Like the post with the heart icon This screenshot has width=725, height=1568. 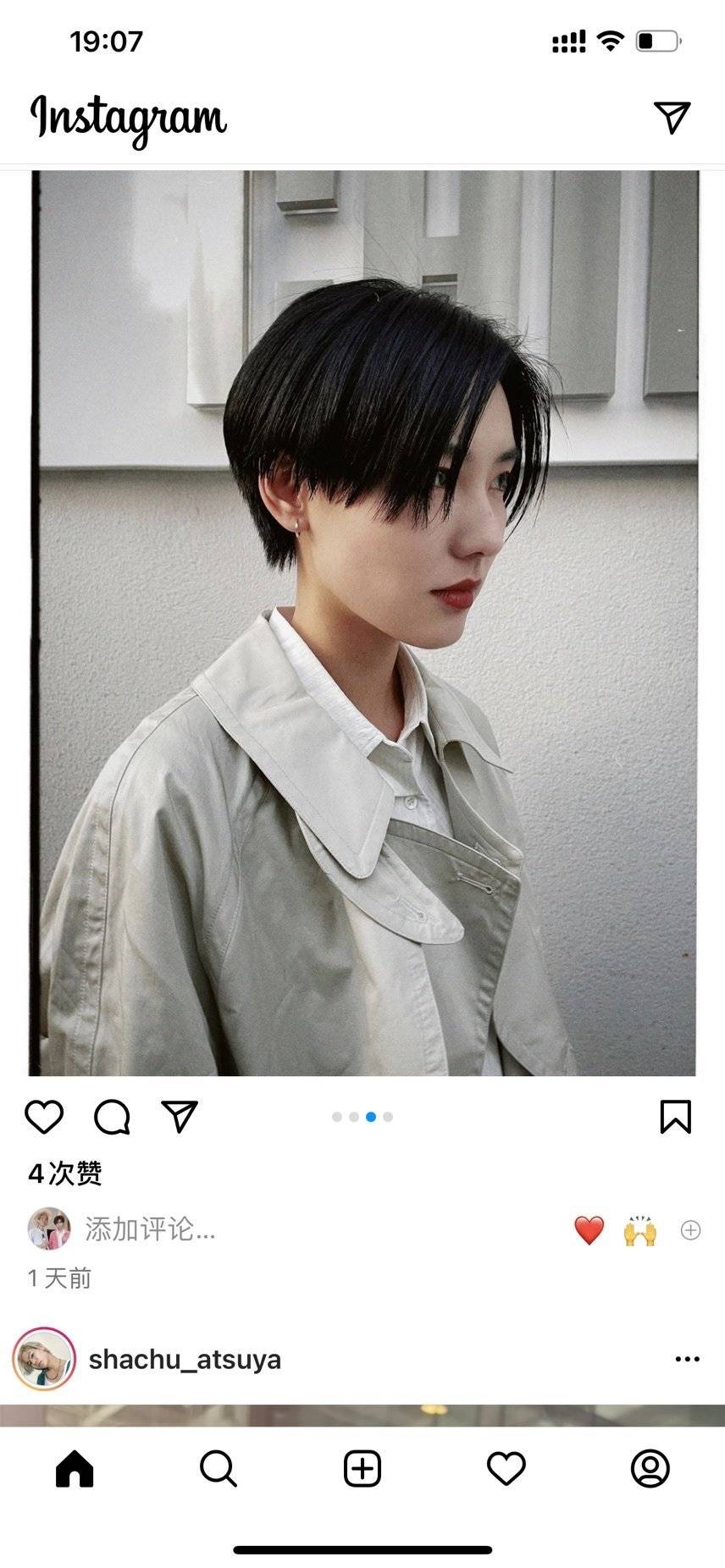tap(44, 1117)
